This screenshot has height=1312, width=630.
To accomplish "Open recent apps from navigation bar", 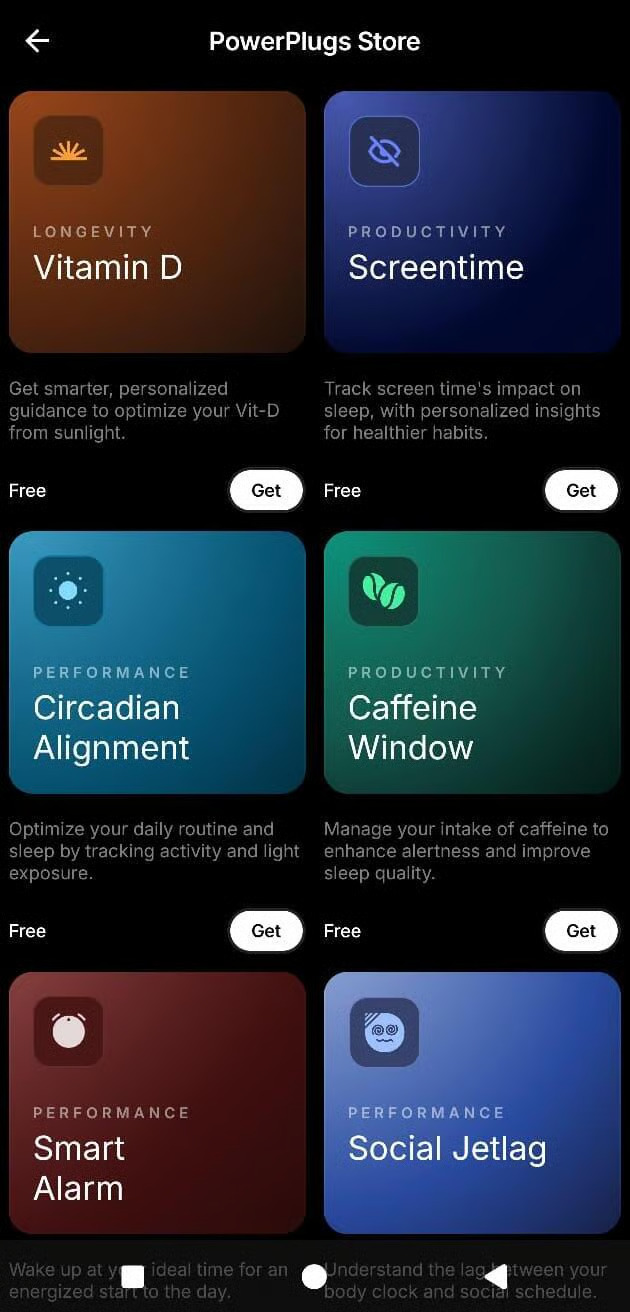I will click(x=132, y=1276).
